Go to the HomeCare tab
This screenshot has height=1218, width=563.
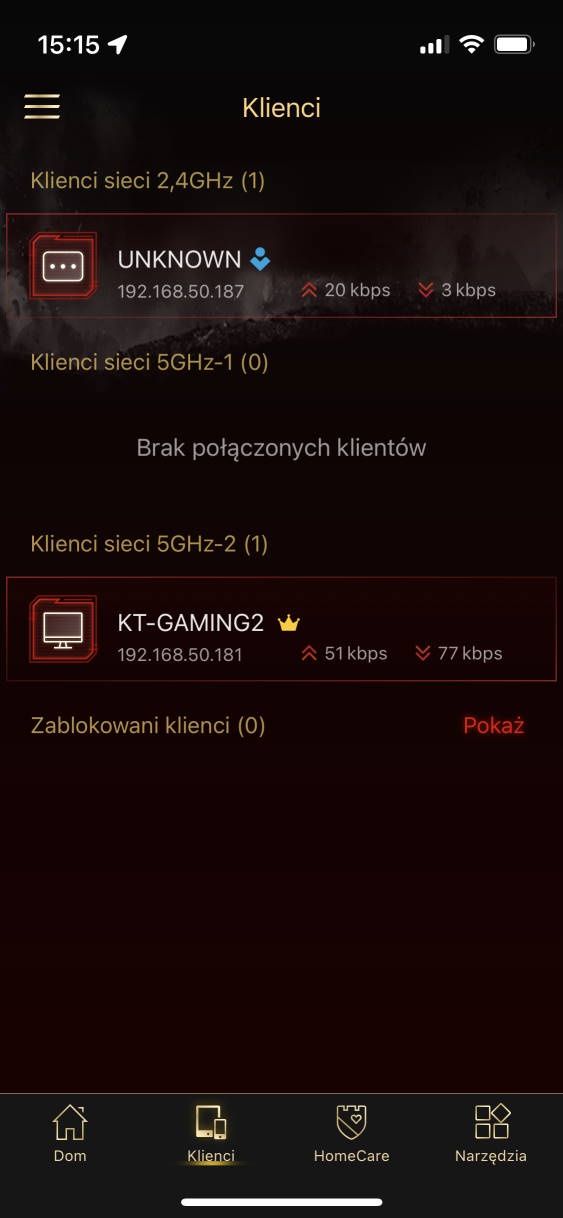click(351, 1134)
